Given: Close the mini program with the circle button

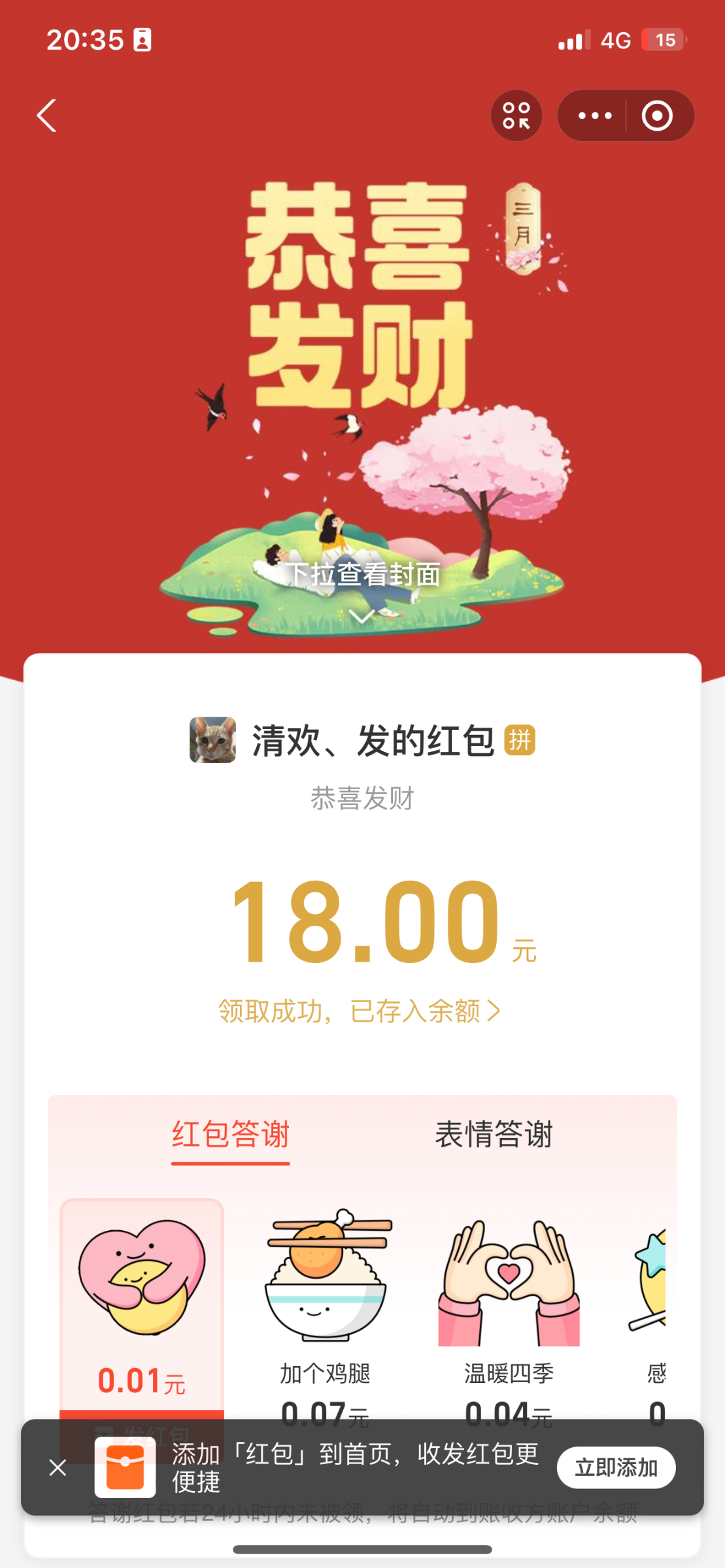Looking at the screenshot, I should click(657, 116).
